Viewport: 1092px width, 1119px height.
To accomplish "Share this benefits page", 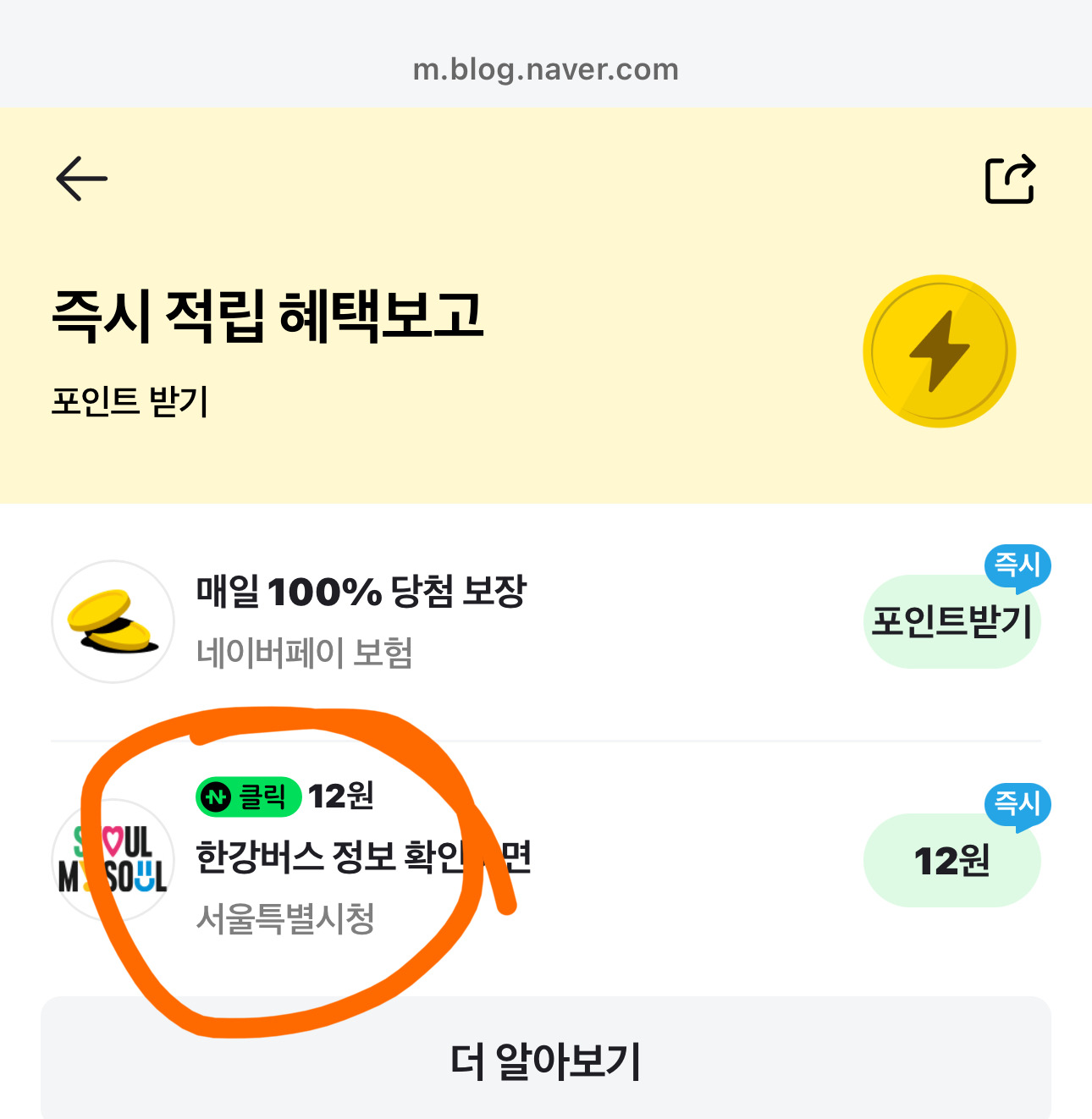I will 1011,179.
